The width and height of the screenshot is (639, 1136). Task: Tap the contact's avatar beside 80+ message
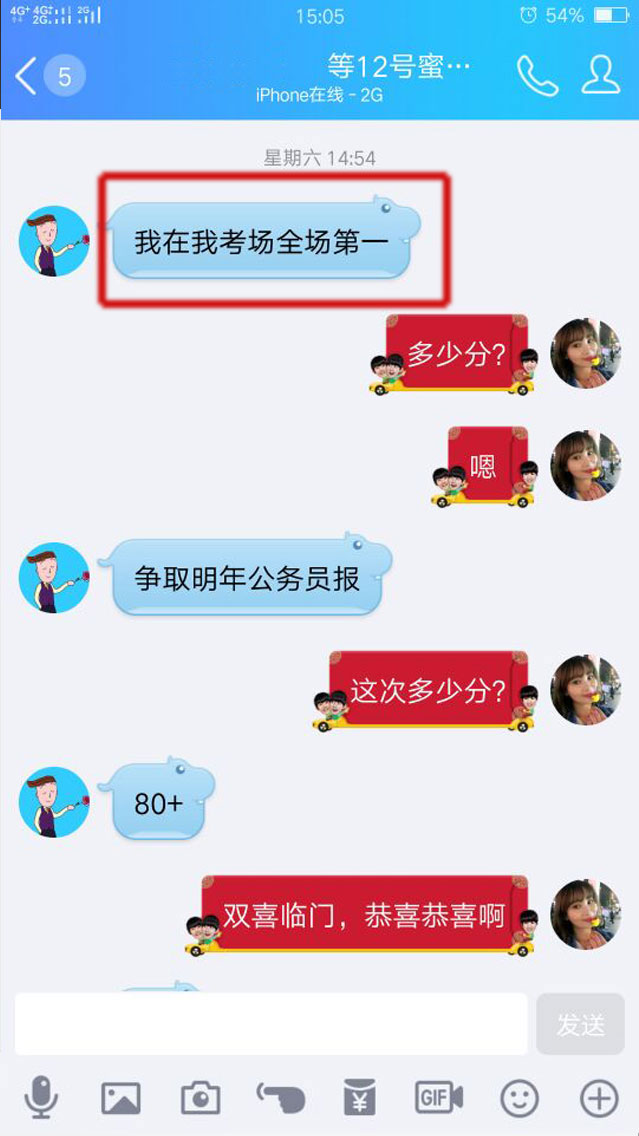click(54, 802)
